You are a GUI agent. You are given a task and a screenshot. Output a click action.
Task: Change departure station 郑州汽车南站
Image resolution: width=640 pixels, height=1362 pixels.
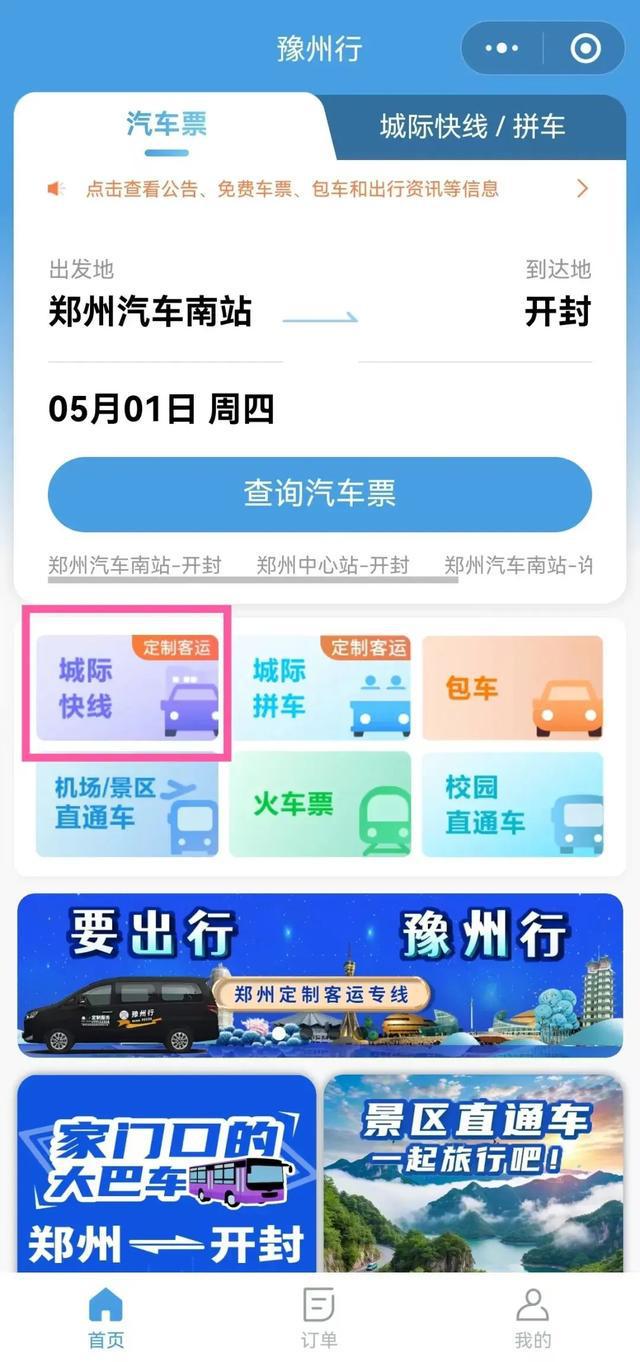point(150,313)
